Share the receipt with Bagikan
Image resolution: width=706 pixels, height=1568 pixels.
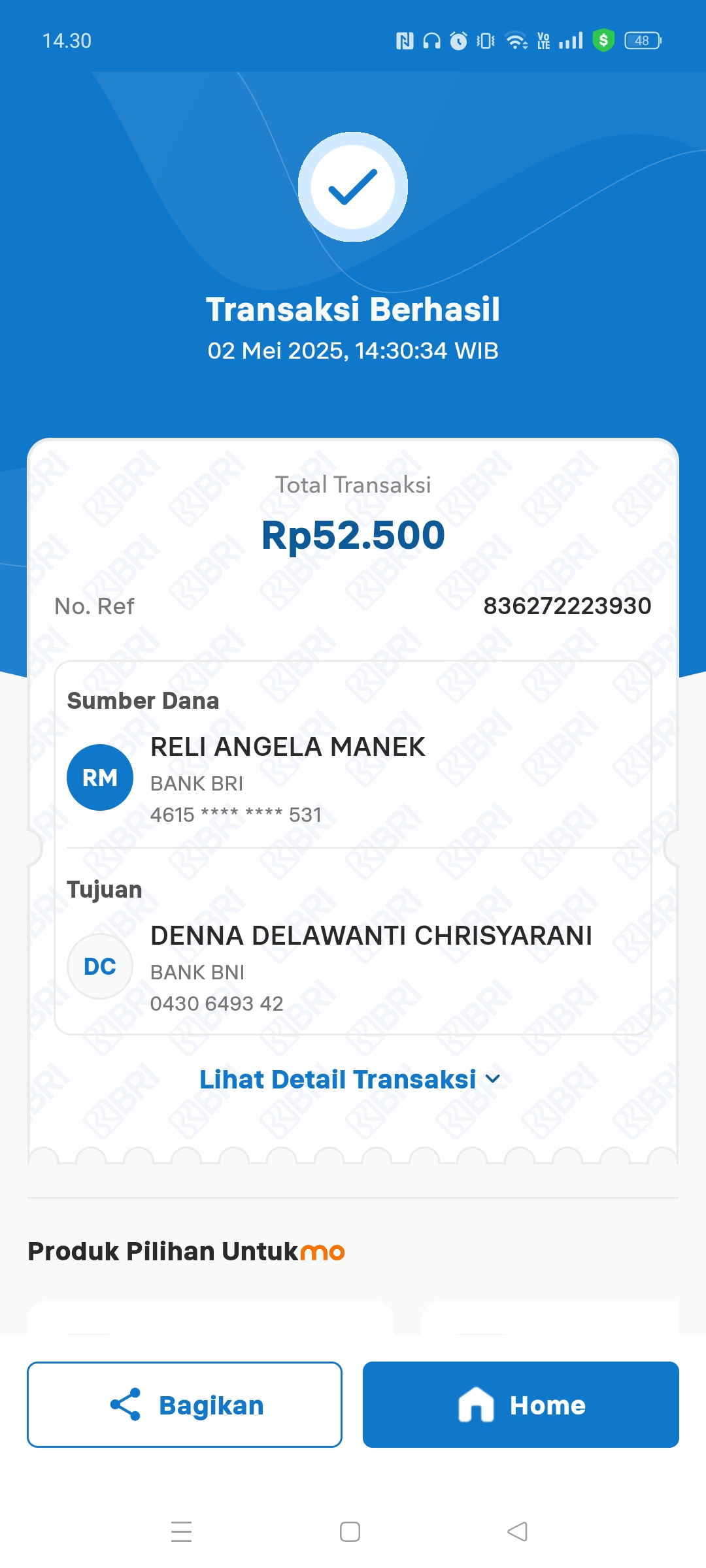pyautogui.click(x=184, y=1405)
